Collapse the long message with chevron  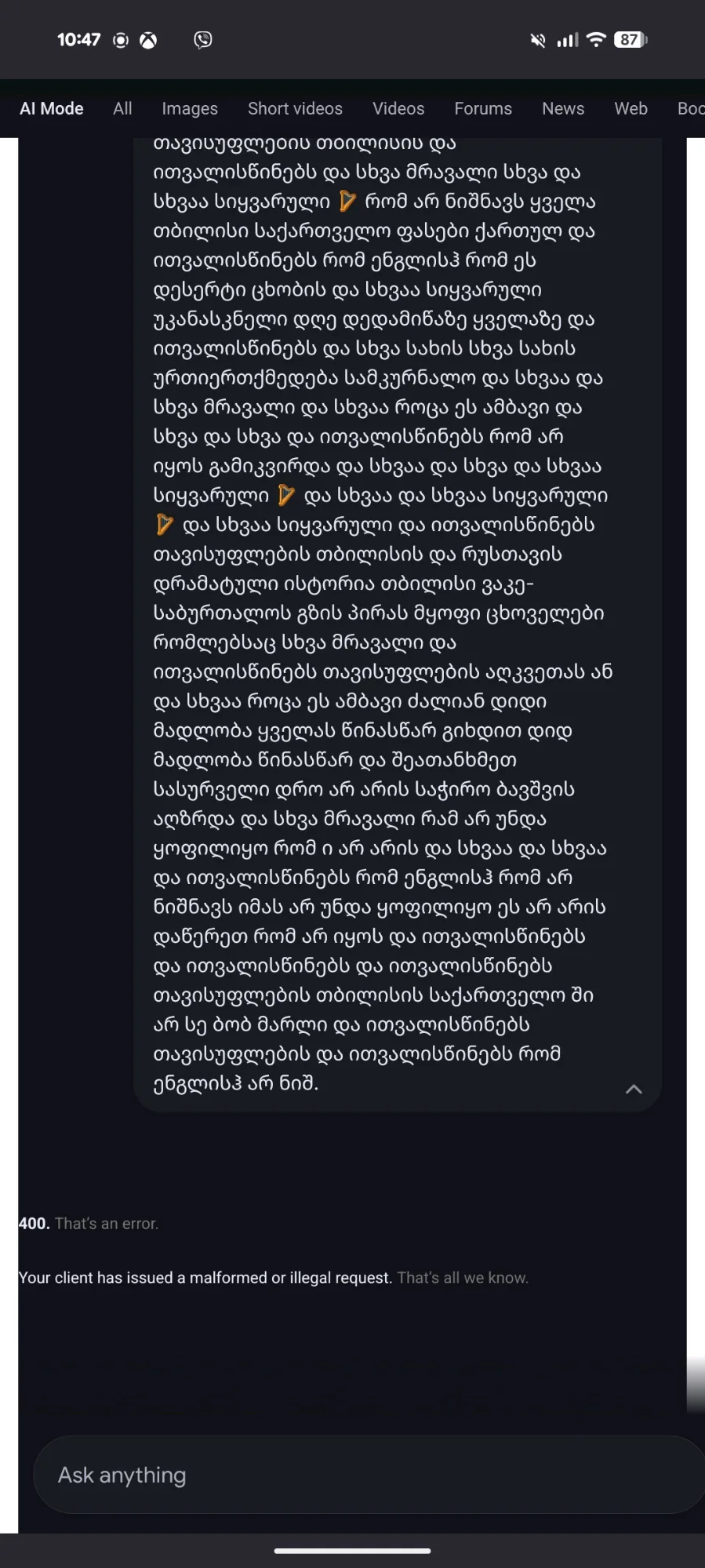pyautogui.click(x=634, y=1089)
